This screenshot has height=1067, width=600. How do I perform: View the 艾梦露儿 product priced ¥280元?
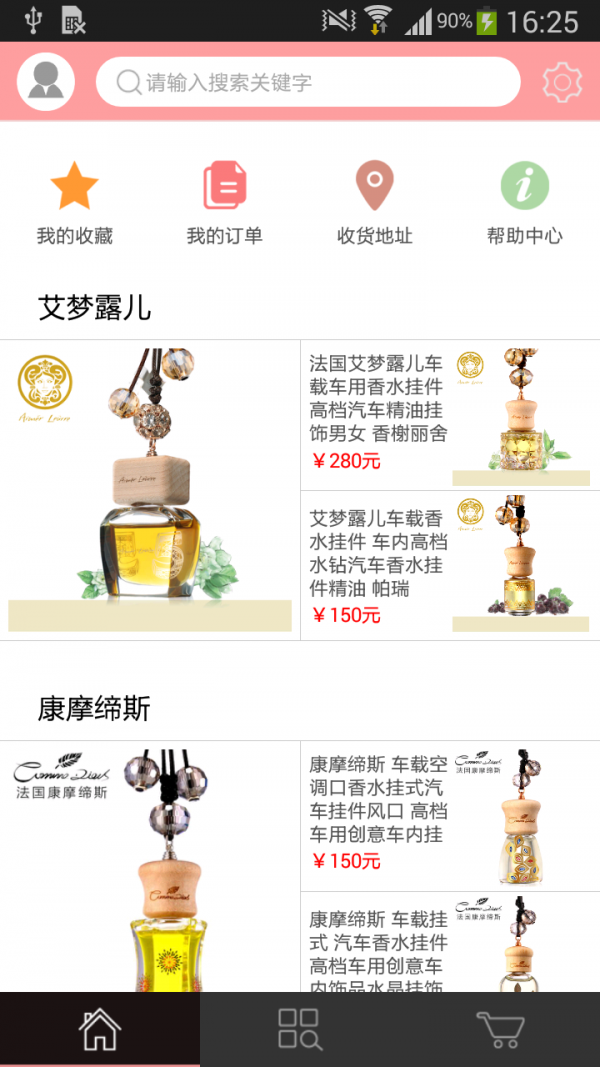click(450, 415)
